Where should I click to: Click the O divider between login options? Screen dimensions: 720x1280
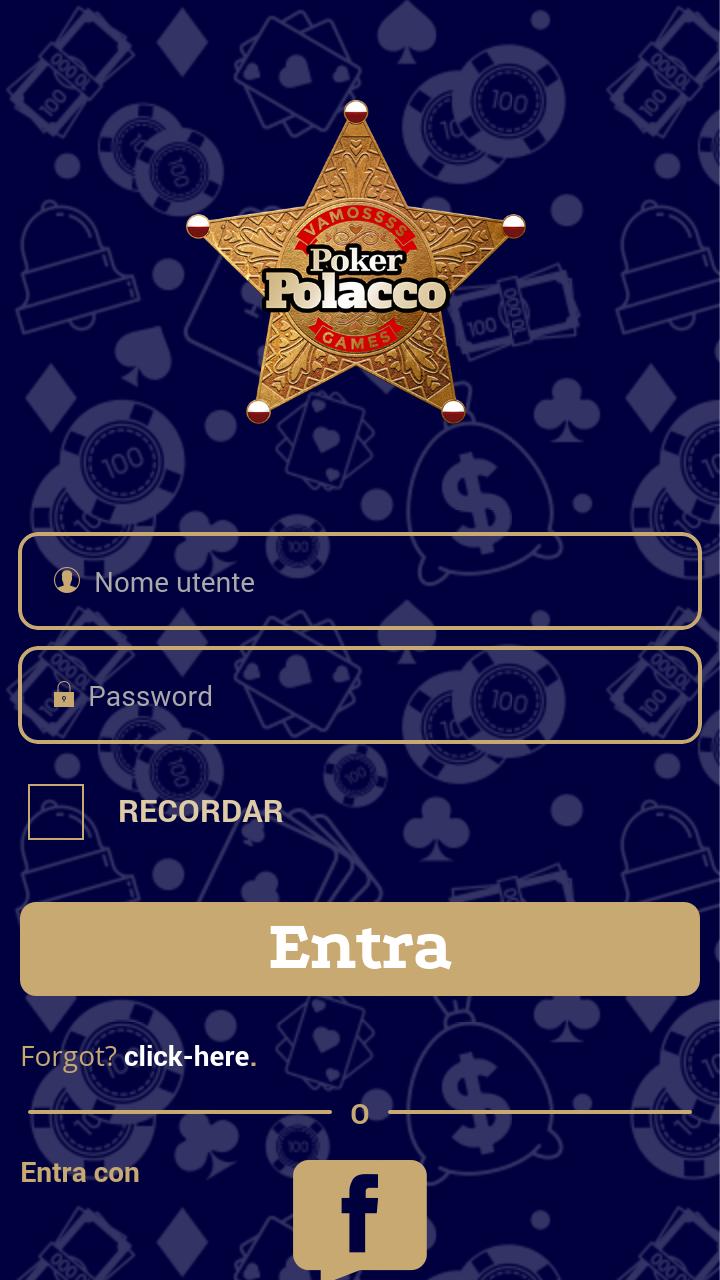(x=359, y=1112)
